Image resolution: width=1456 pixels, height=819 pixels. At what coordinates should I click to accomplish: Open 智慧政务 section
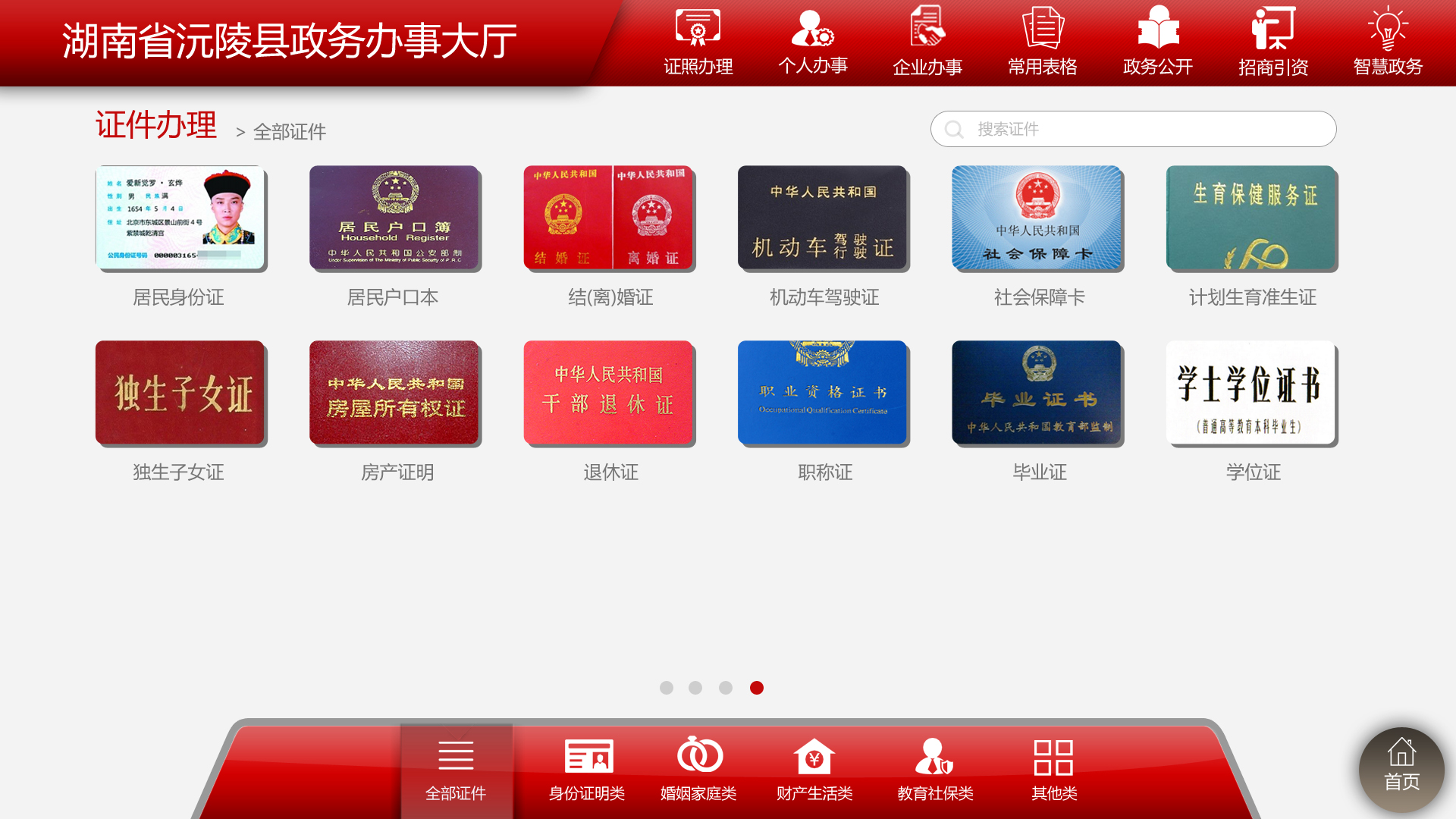pos(1388,42)
